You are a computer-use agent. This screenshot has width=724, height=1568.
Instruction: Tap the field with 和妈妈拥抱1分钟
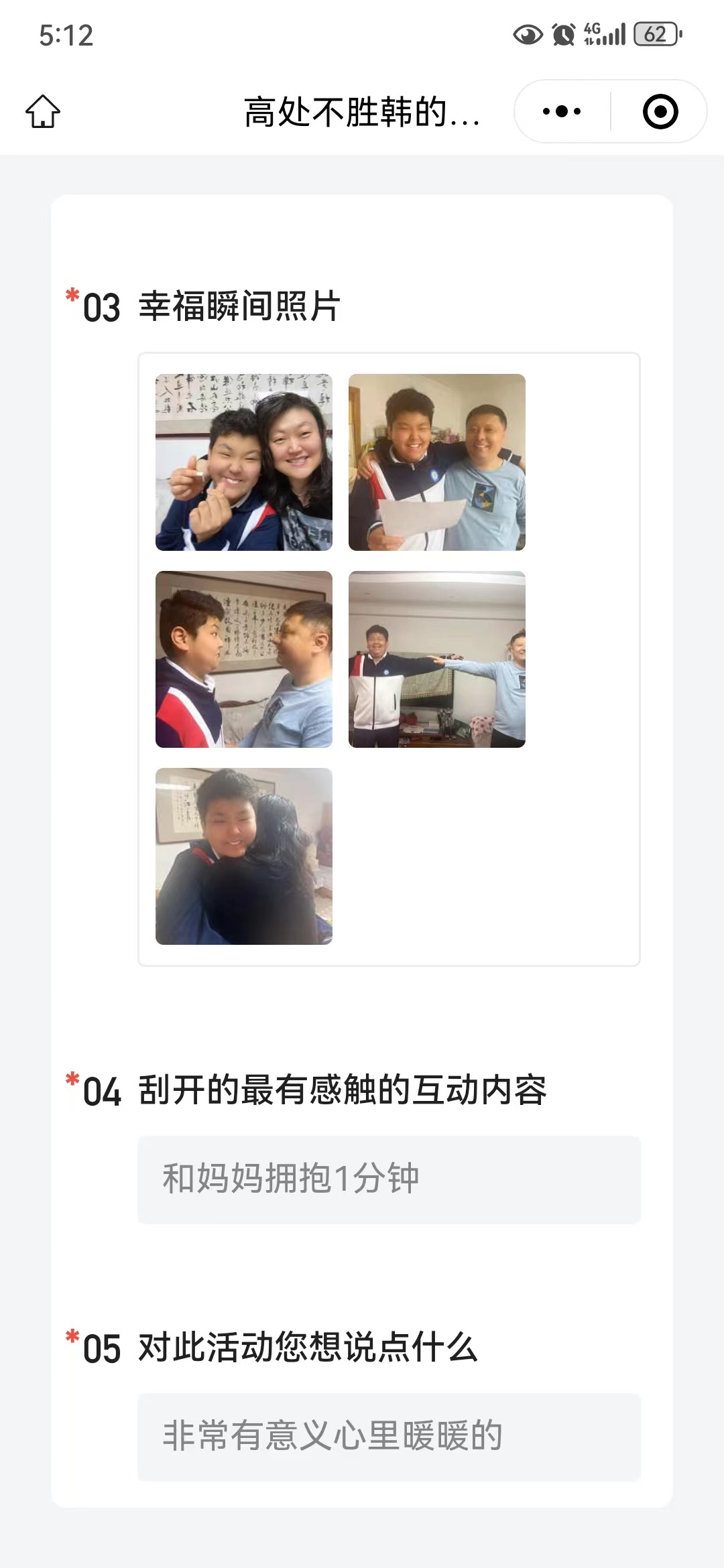pyautogui.click(x=389, y=1179)
